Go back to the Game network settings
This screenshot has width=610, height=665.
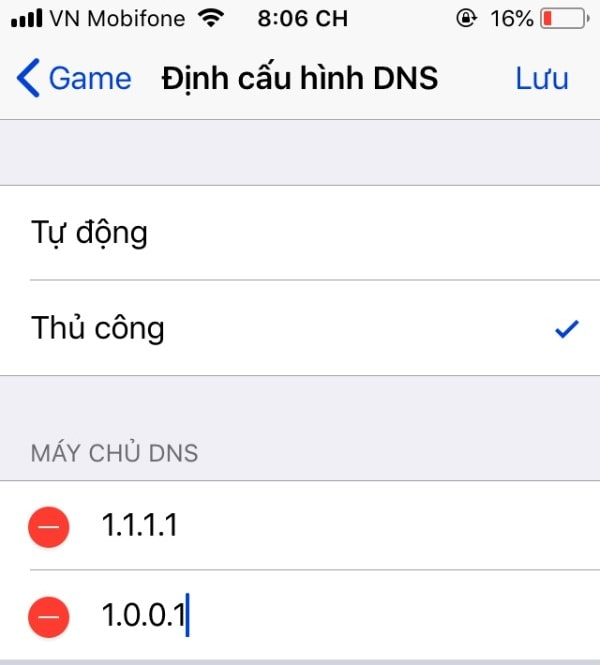pos(74,78)
